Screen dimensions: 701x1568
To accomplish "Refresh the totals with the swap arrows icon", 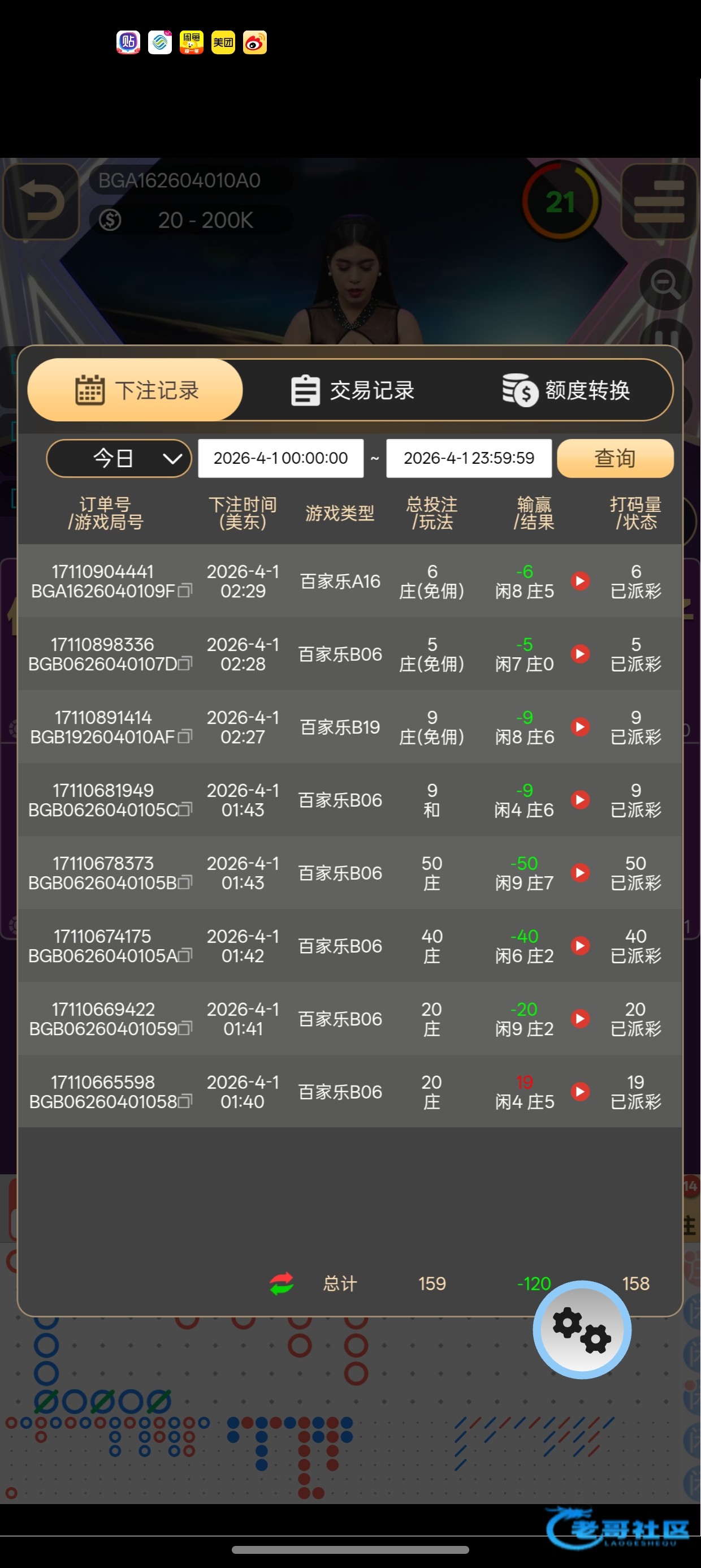I will tap(282, 1283).
